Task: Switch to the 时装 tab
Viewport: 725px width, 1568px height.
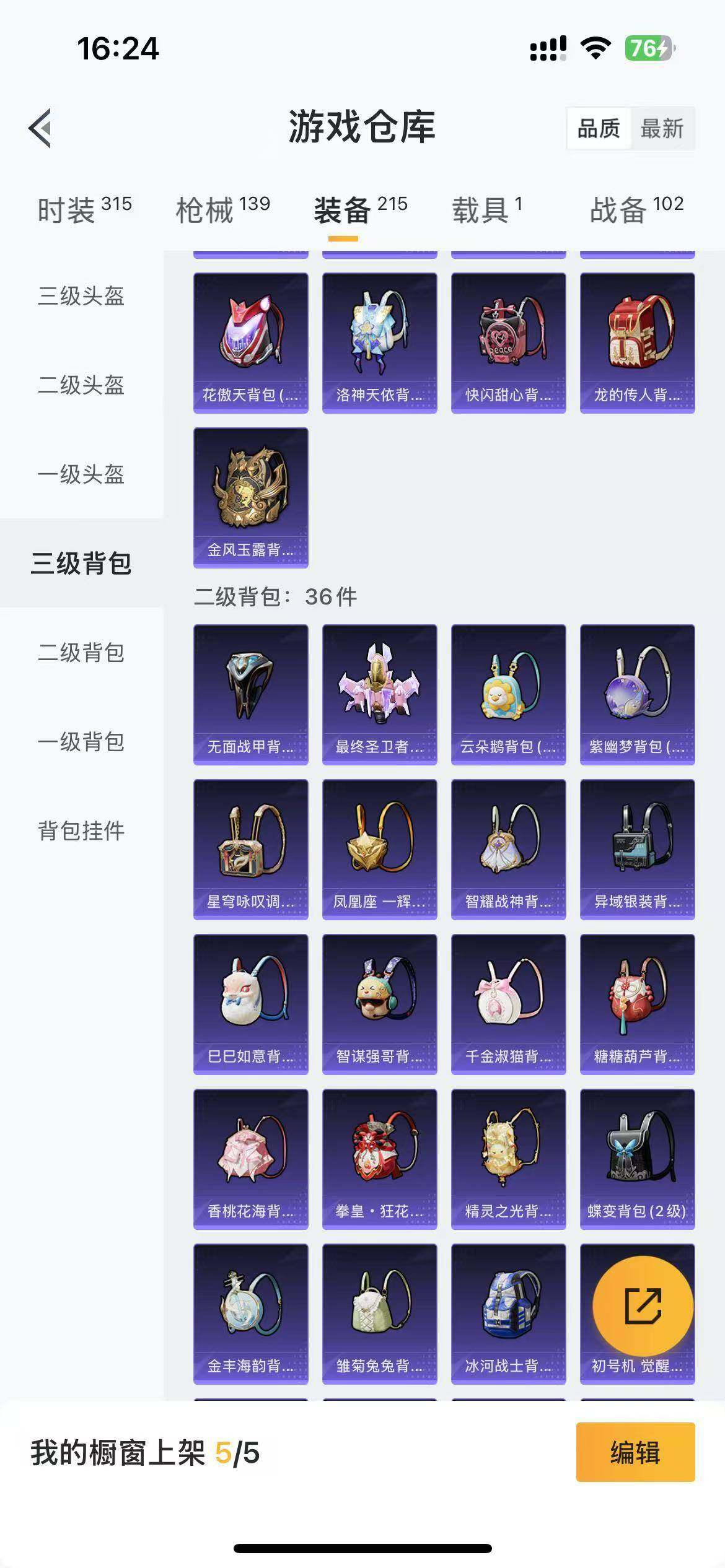Action: pos(85,209)
